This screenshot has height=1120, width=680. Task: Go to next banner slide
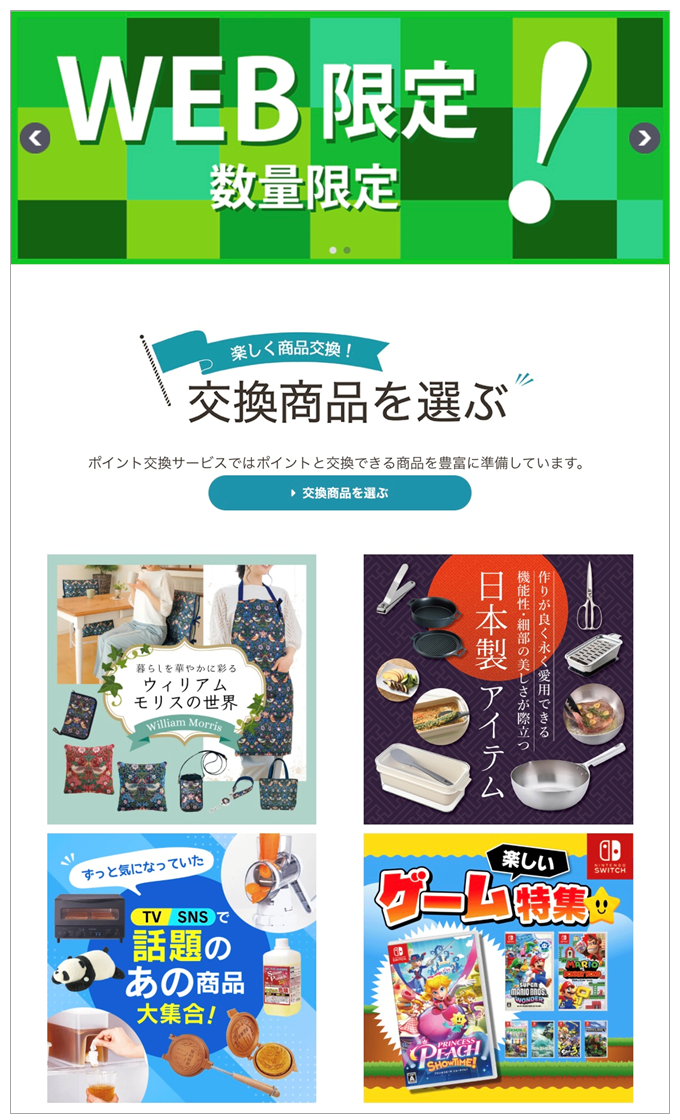tap(645, 138)
